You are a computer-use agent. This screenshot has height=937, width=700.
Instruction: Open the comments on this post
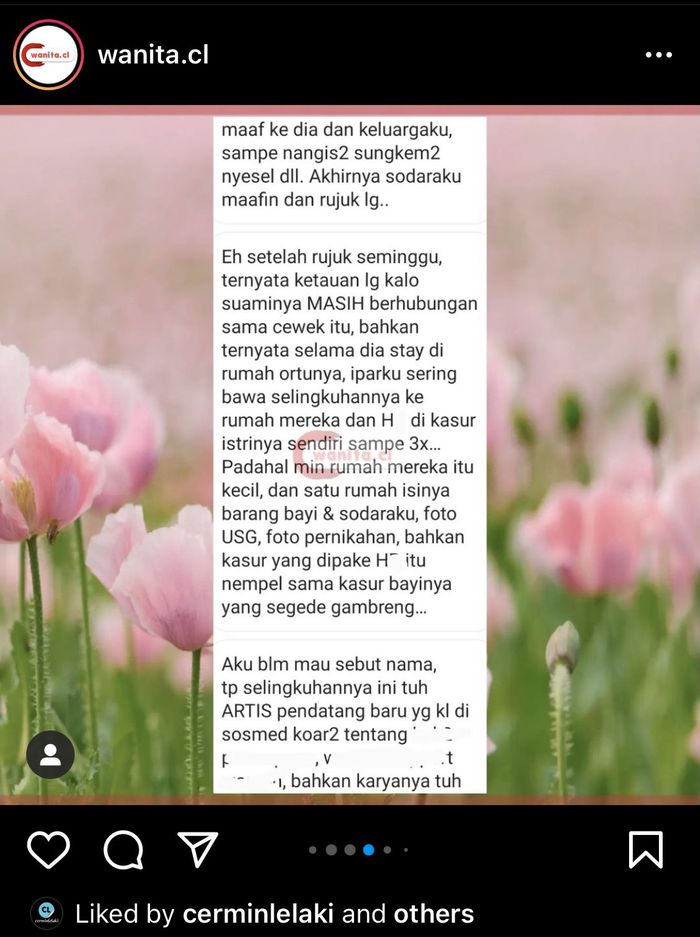[123, 850]
